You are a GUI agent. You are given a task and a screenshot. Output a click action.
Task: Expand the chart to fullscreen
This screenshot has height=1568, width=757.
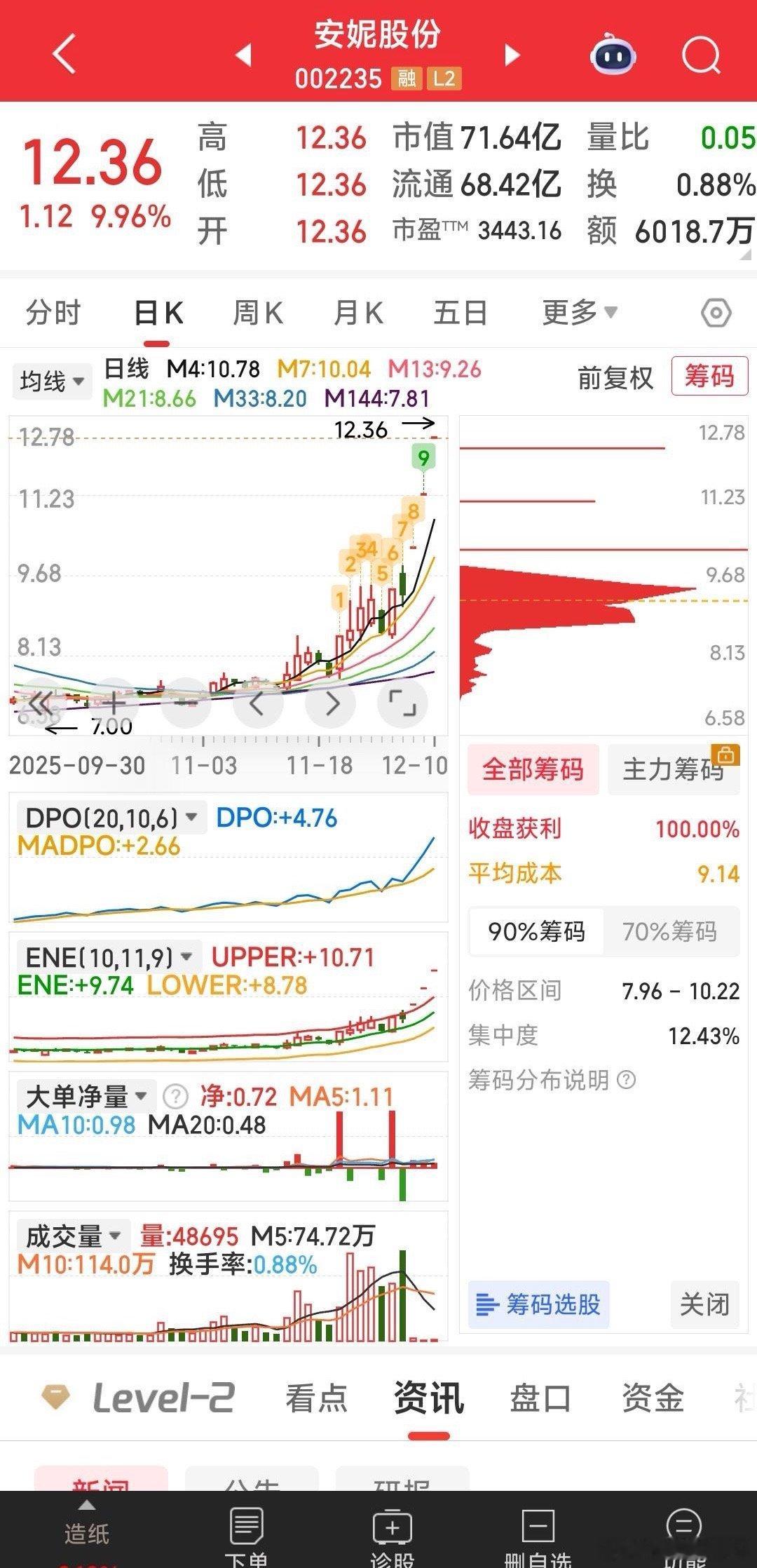coord(402,703)
